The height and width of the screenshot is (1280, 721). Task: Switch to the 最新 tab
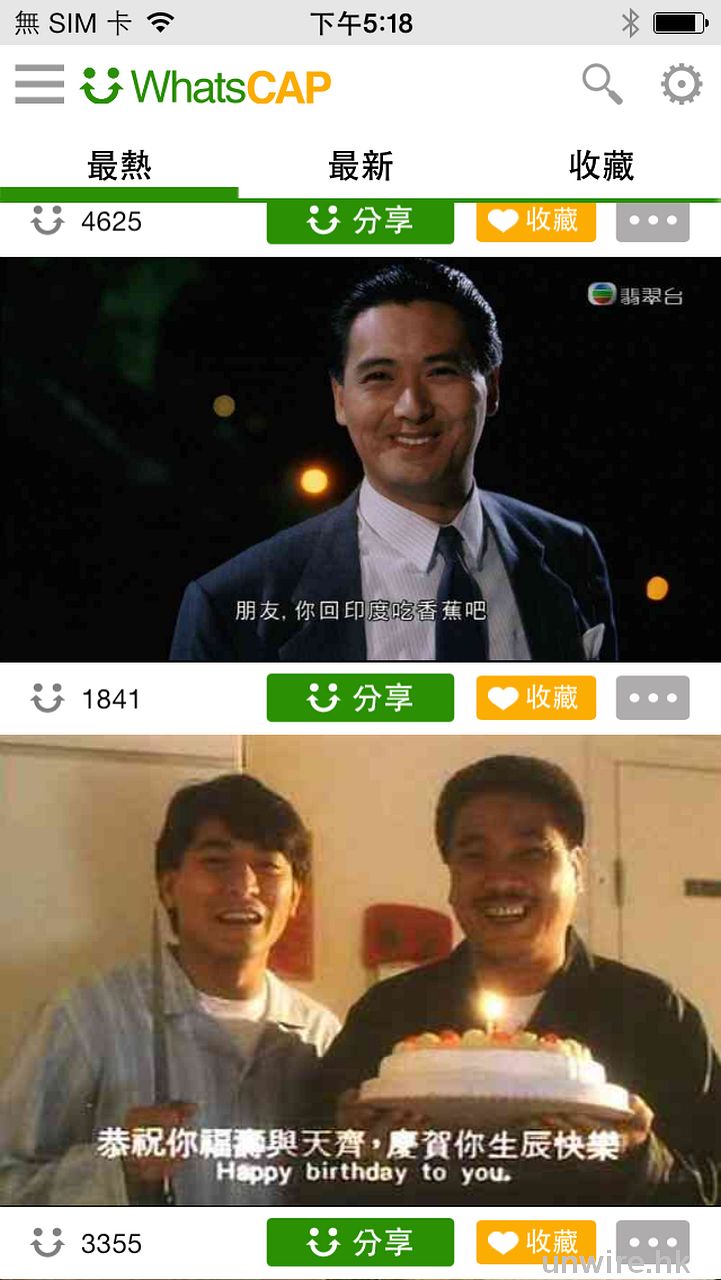pos(360,166)
